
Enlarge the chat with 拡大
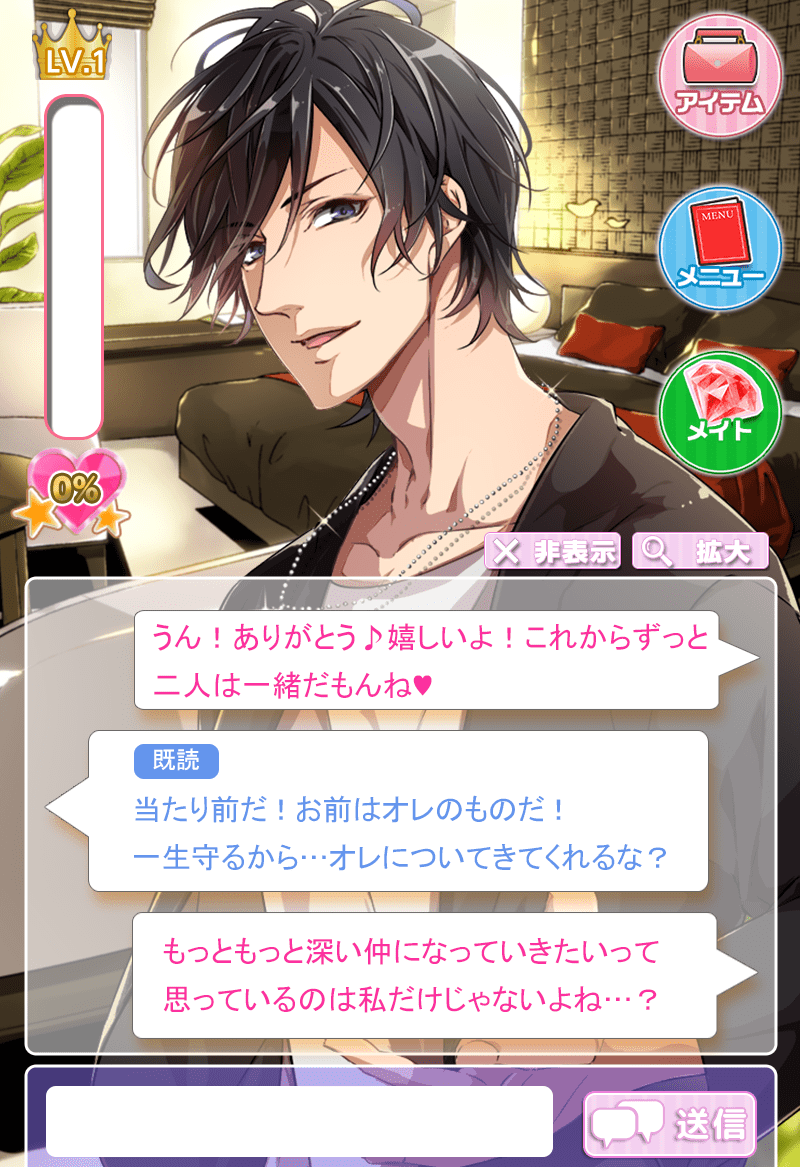tap(699, 551)
